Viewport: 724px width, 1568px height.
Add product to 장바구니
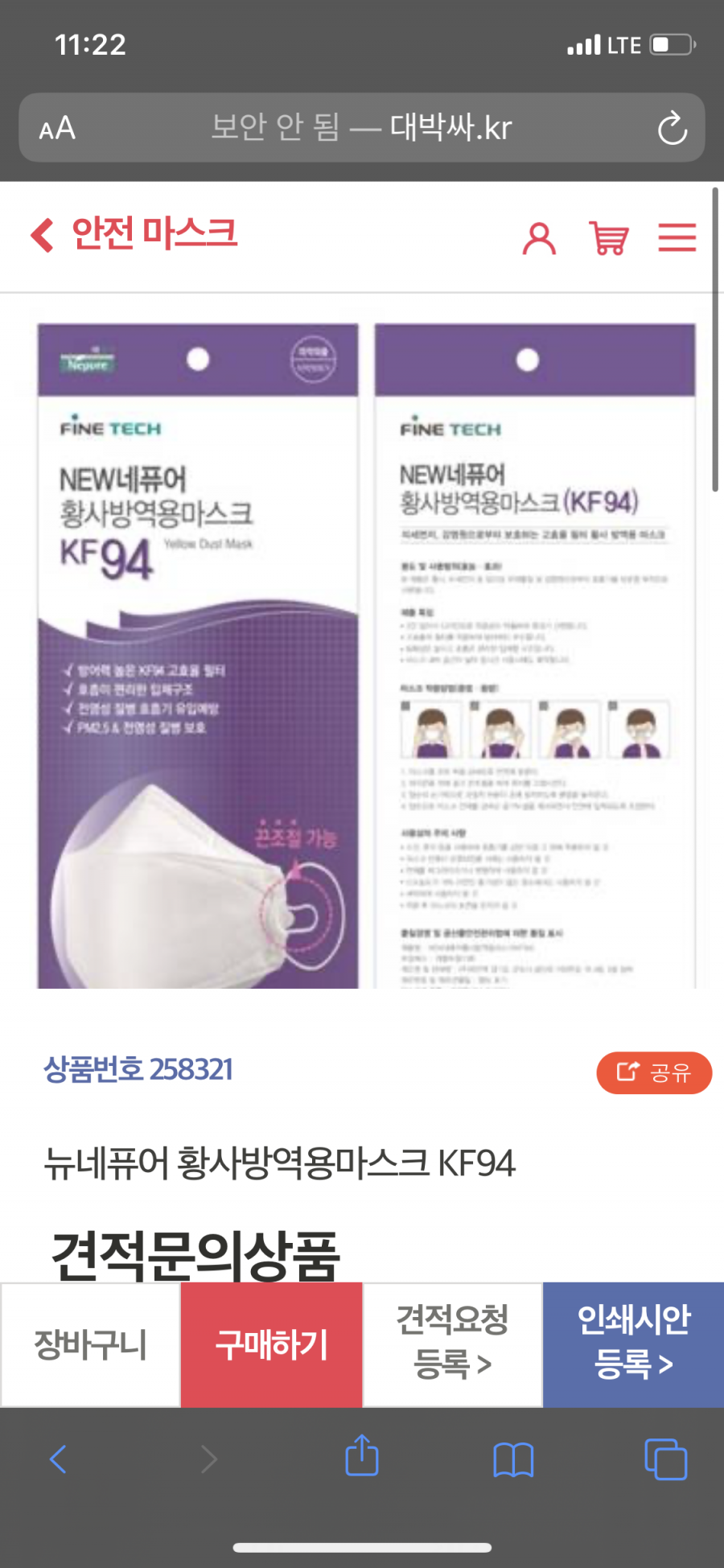coord(91,1344)
